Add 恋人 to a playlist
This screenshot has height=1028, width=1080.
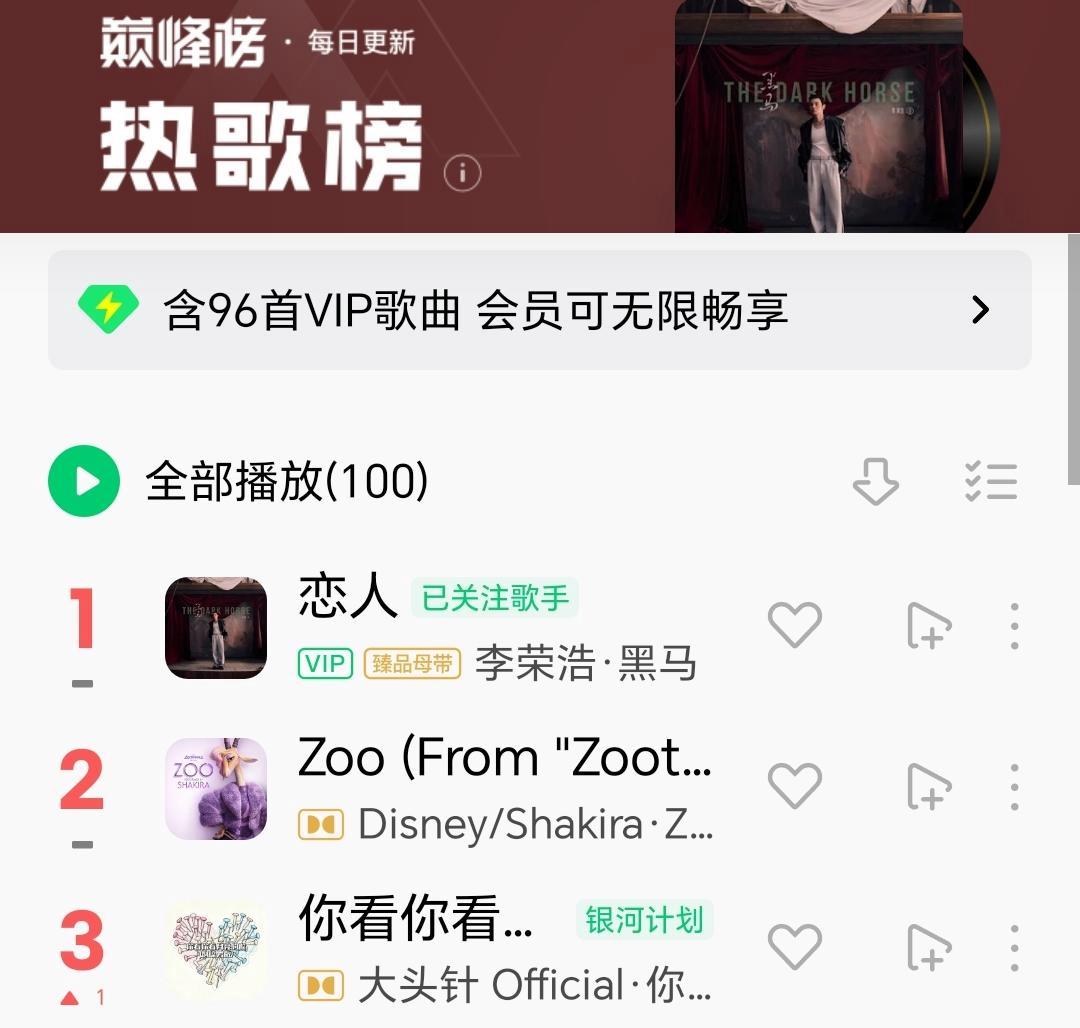[928, 627]
